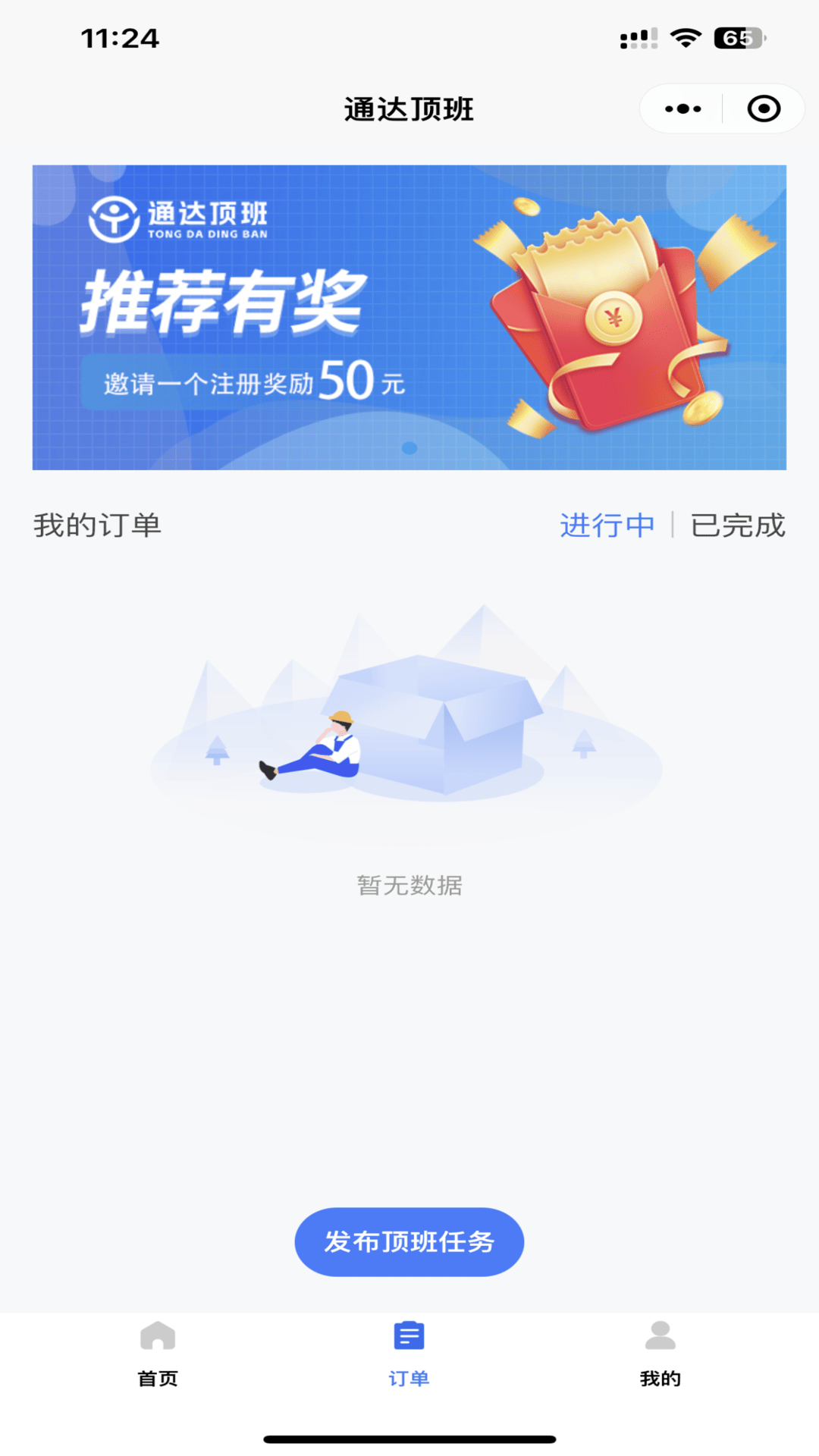Switch to the 已完成 completed orders tab
This screenshot has width=819, height=1456.
(x=738, y=523)
